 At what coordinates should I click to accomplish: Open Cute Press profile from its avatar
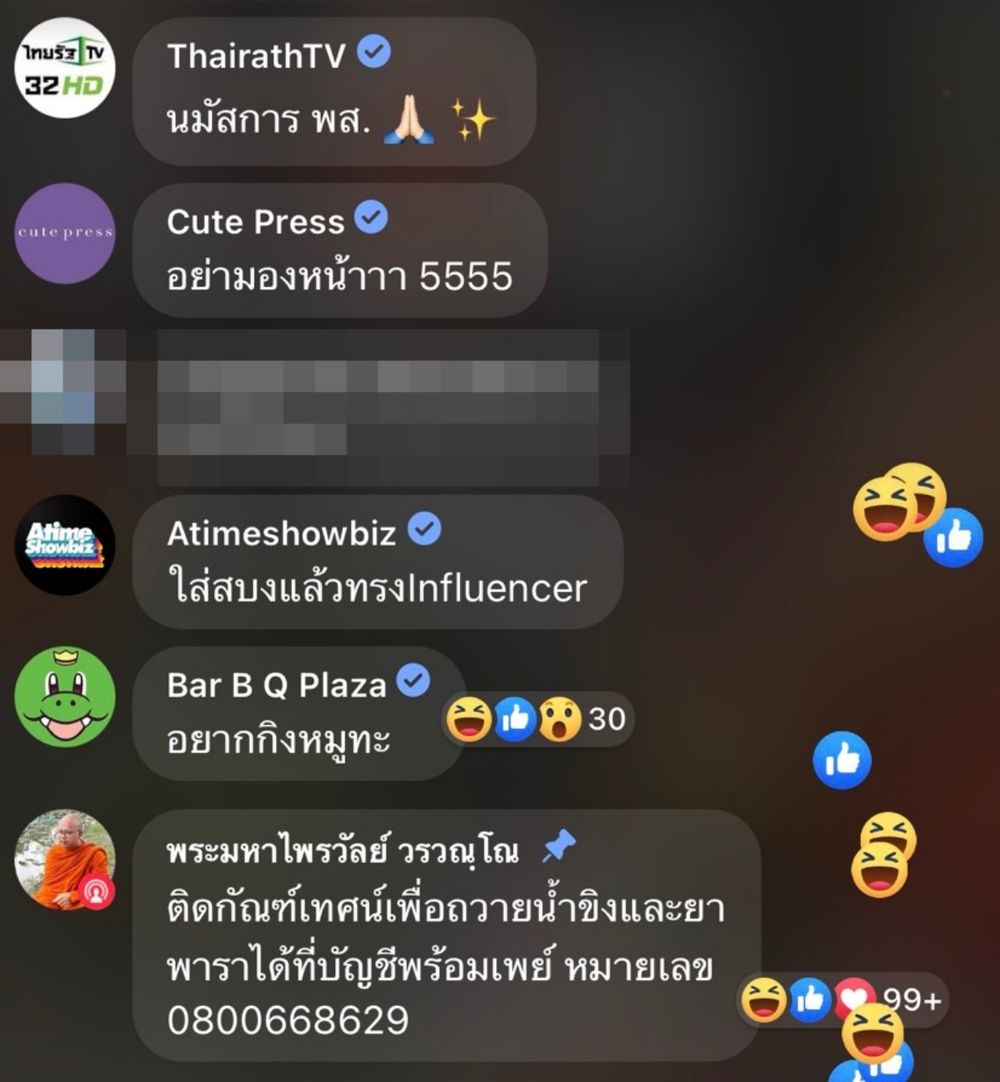point(65,233)
